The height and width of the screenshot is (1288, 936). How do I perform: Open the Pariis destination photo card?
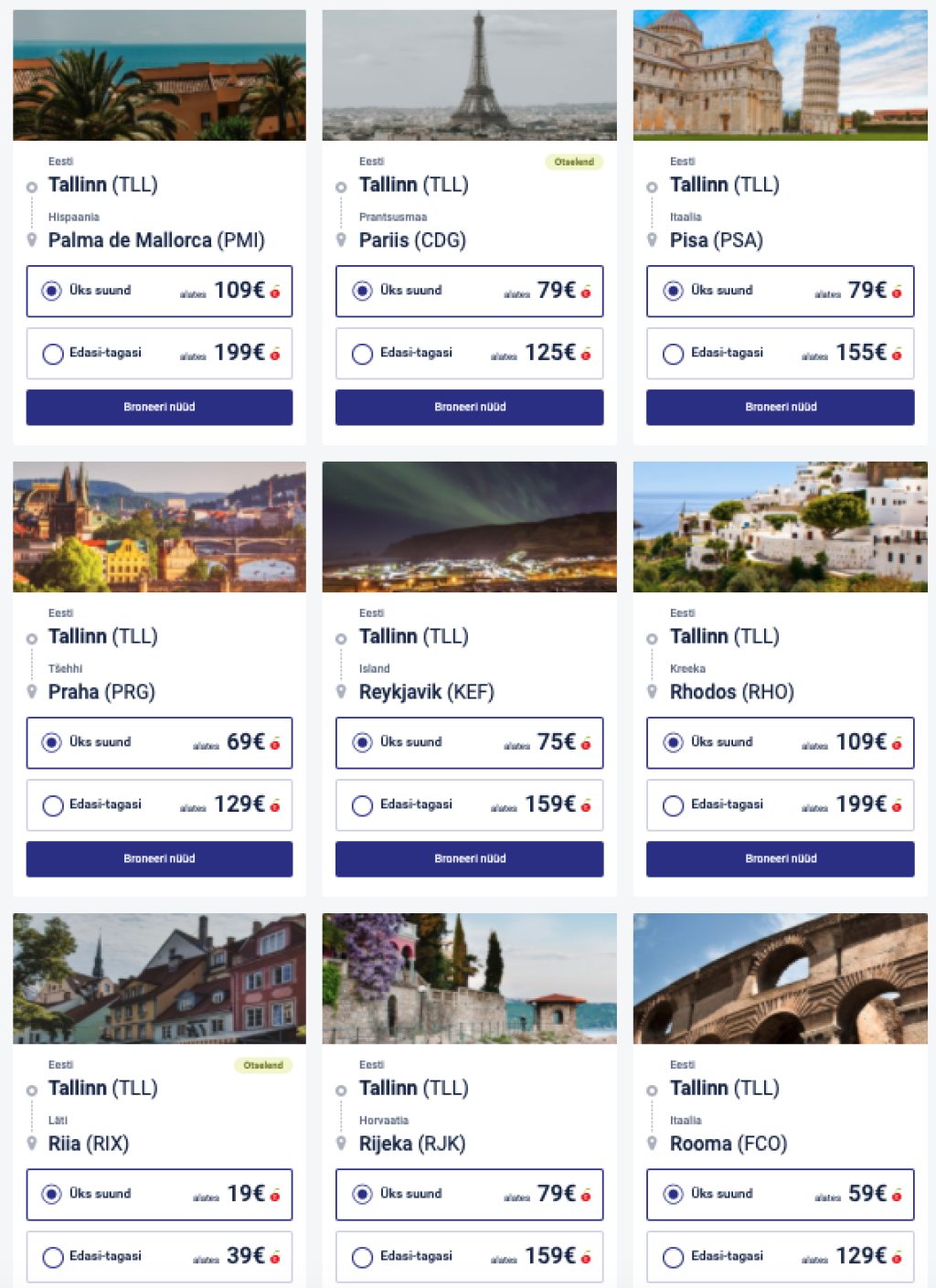pos(469,75)
